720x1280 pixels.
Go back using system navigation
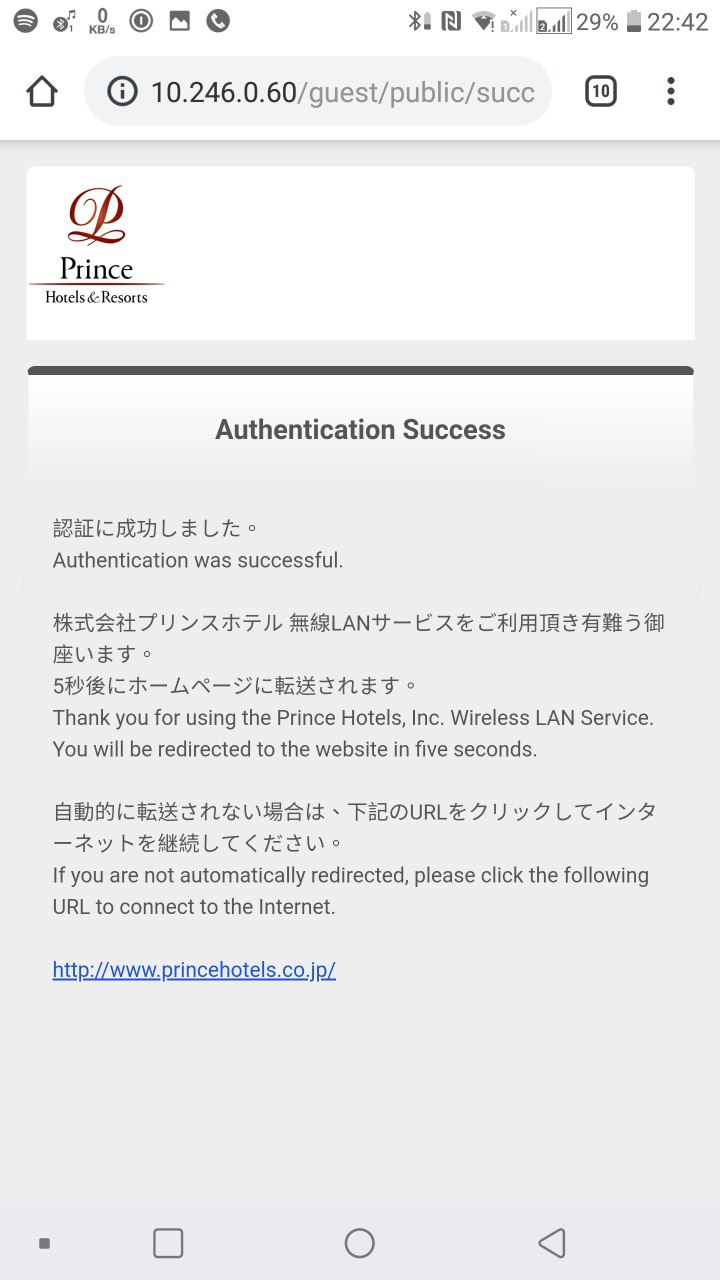coord(551,1243)
